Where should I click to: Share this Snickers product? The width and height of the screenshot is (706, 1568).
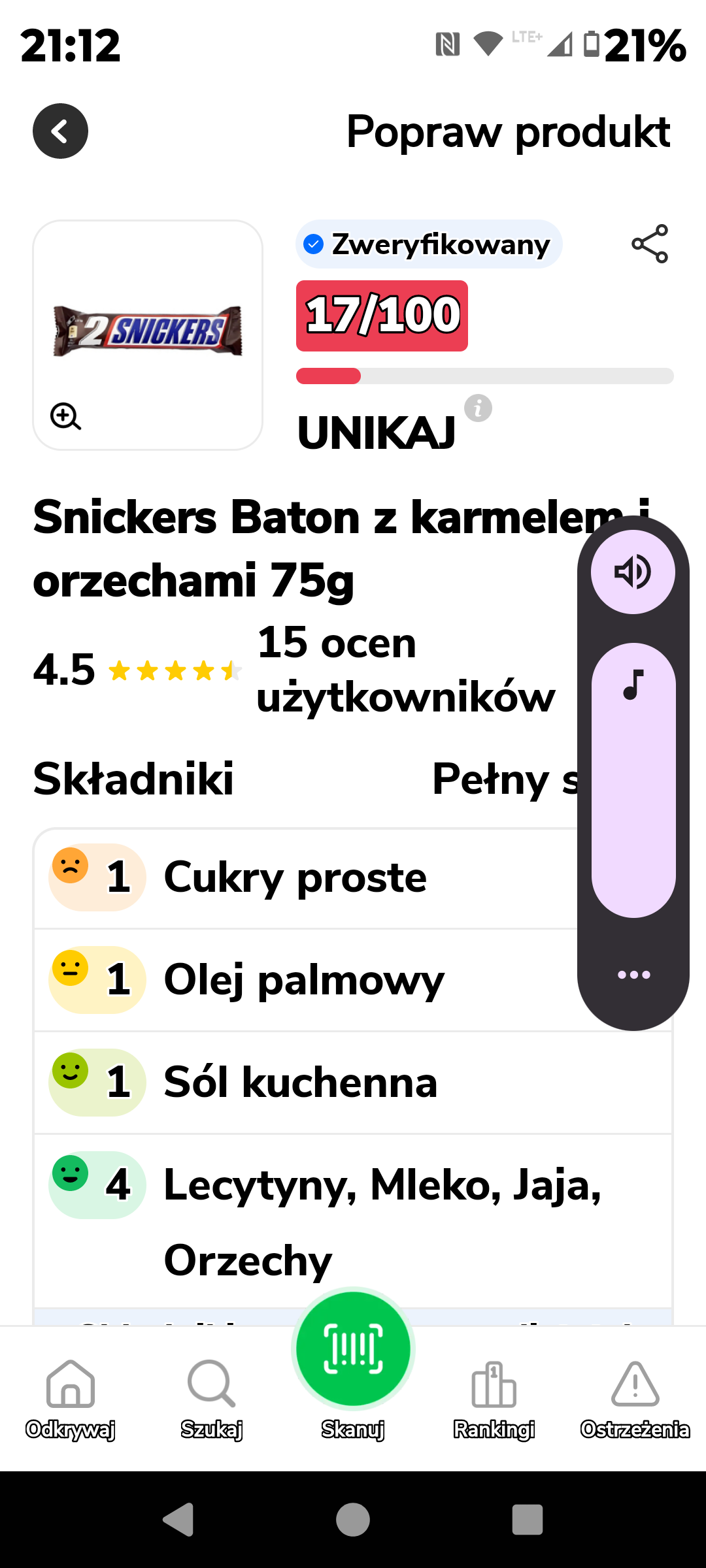(650, 244)
